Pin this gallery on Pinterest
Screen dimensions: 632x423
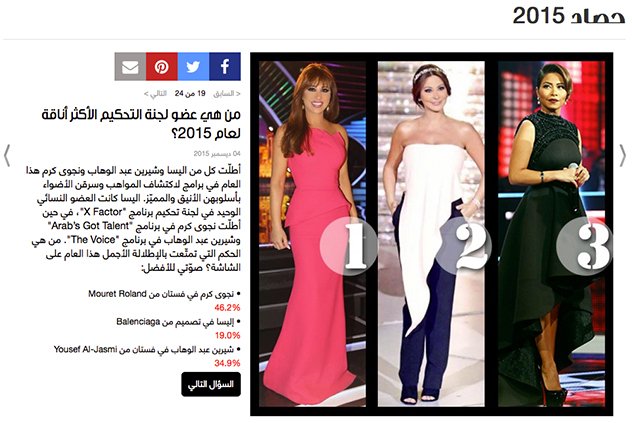tap(161, 67)
